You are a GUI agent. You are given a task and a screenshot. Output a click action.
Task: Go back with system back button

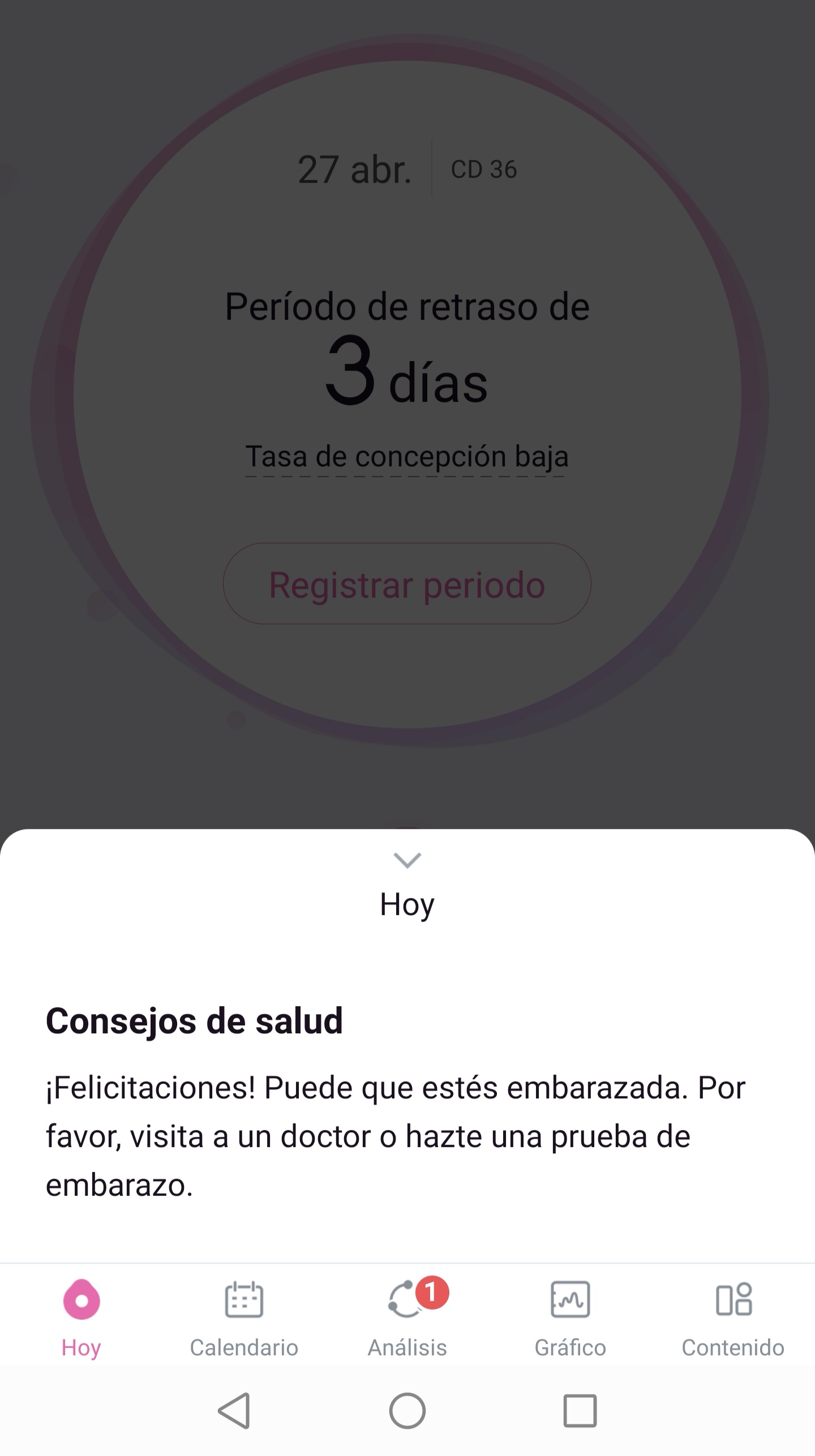click(234, 1410)
